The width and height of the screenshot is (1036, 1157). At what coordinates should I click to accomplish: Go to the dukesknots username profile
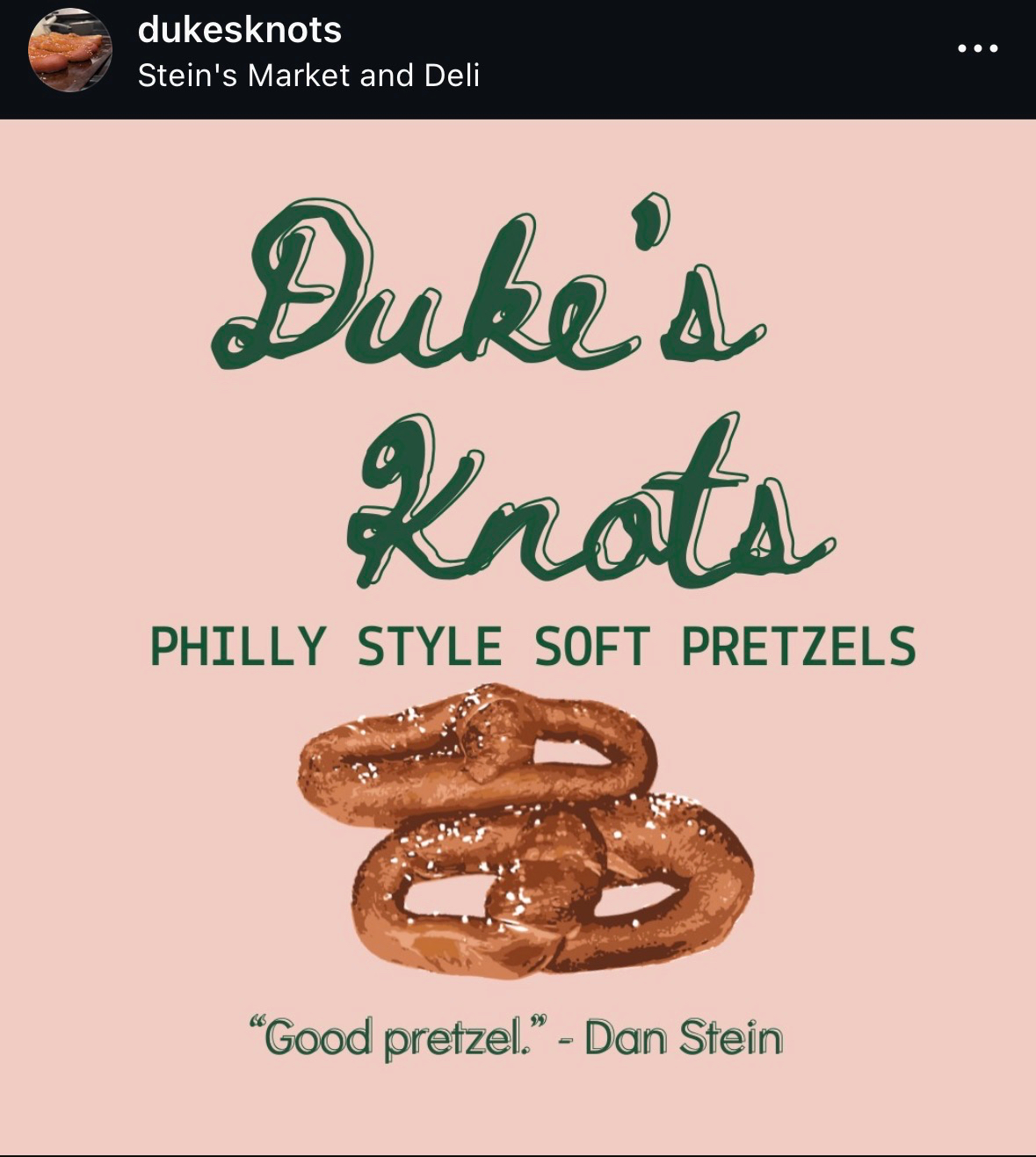[239, 31]
